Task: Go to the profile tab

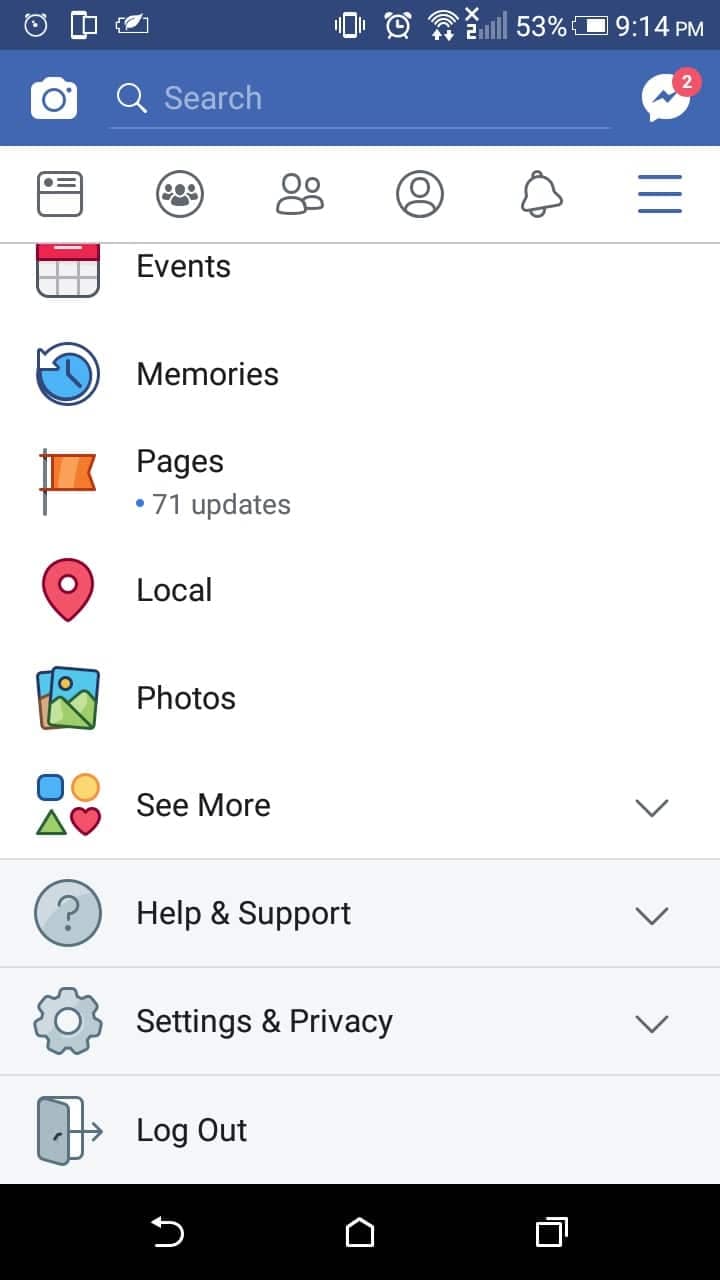Action: [420, 194]
